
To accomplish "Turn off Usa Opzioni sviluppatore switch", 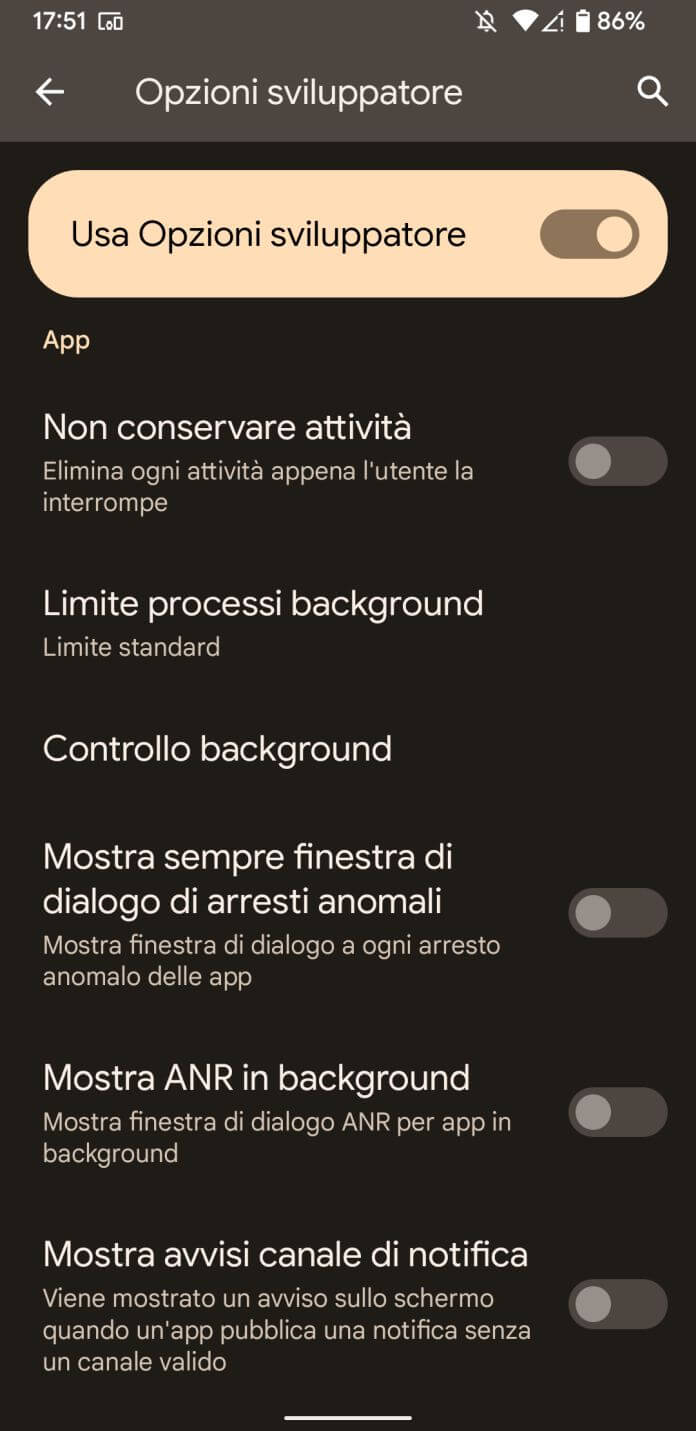I will point(589,234).
